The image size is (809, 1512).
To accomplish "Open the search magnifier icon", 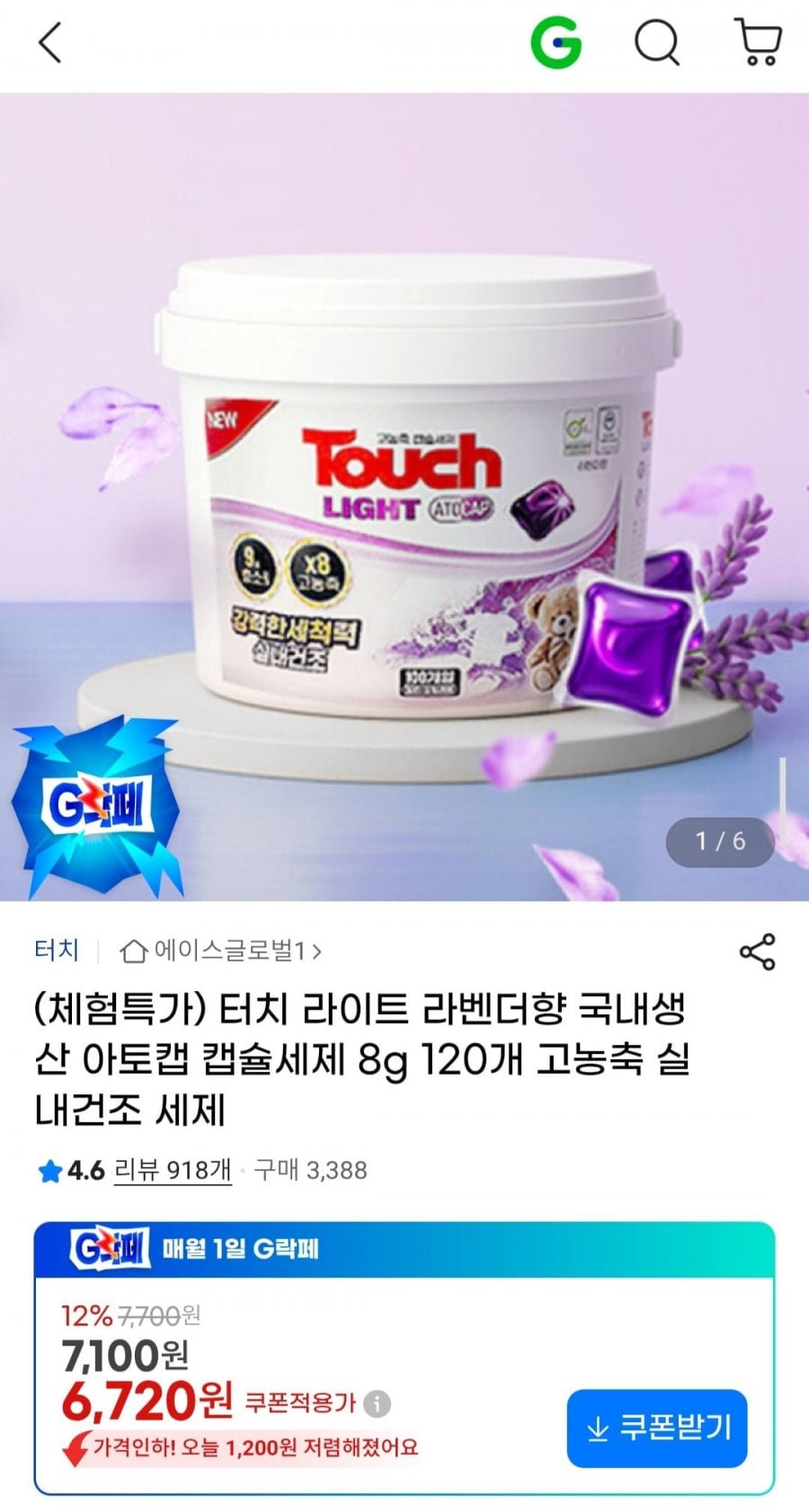I will pyautogui.click(x=659, y=42).
